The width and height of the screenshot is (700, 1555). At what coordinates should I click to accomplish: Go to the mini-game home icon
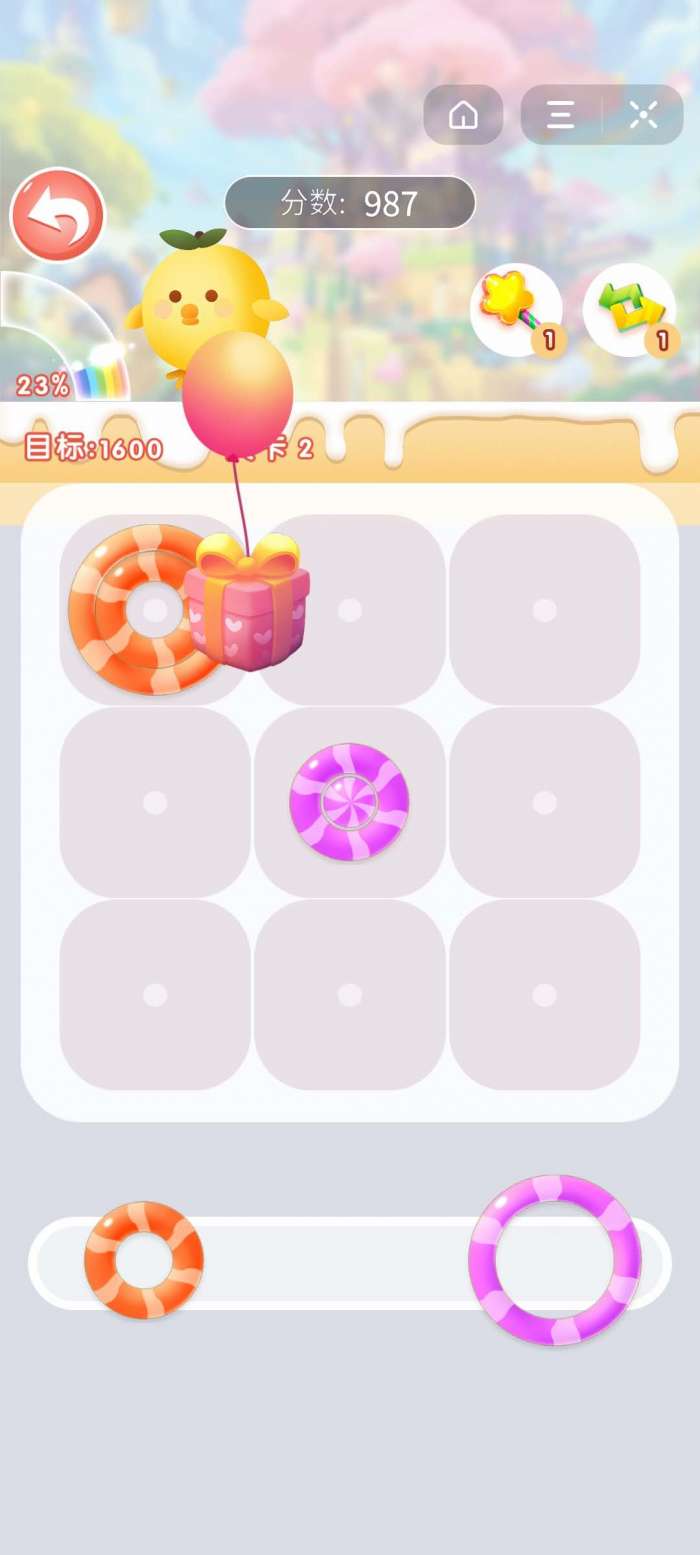[463, 115]
